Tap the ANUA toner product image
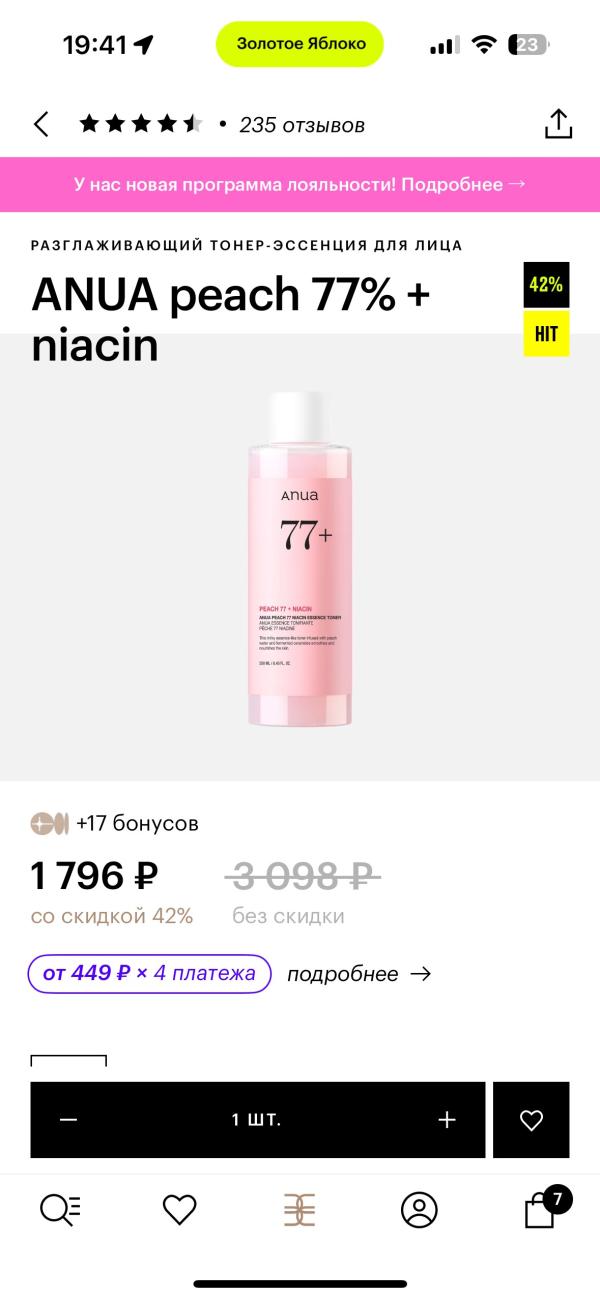600x1300 pixels. 300,560
